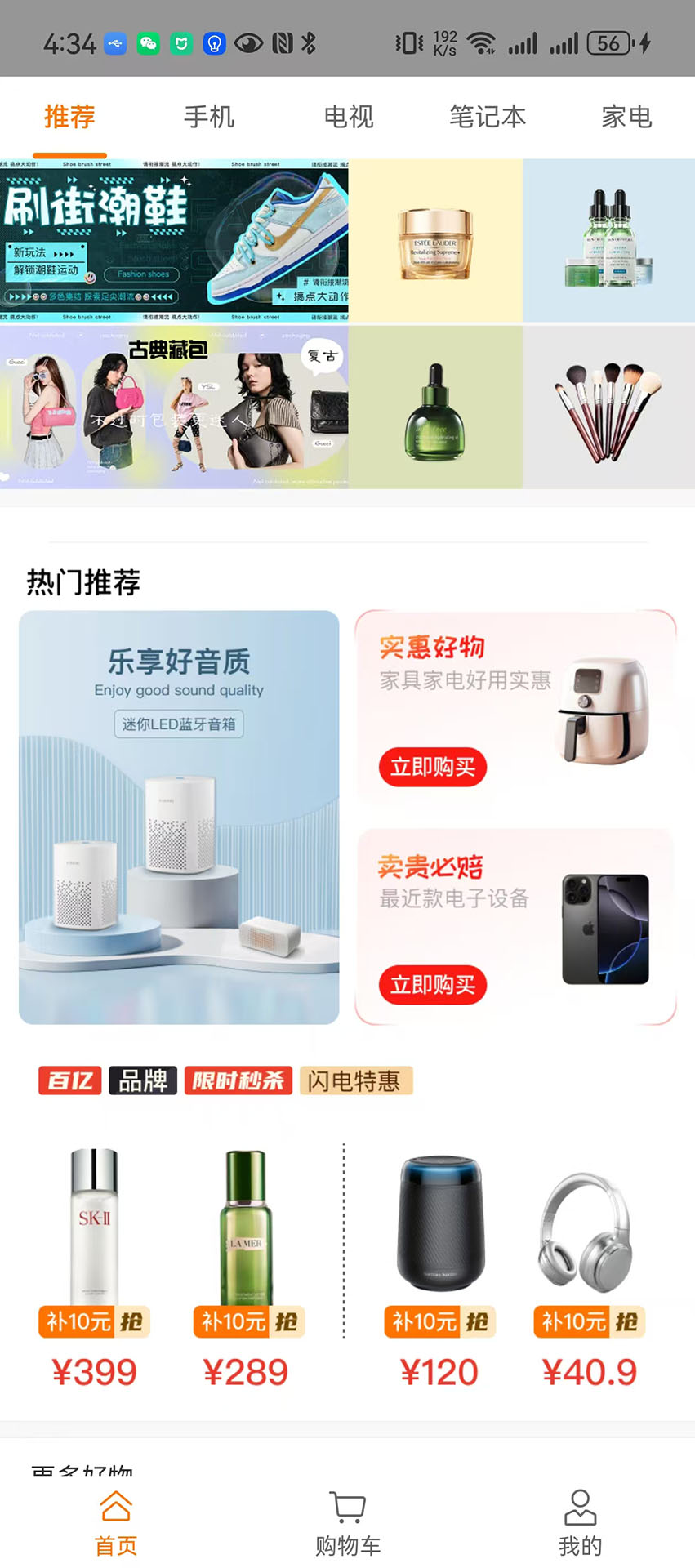
Task: Open the 闪电特惠 lightning deal label
Action: click(x=356, y=1081)
